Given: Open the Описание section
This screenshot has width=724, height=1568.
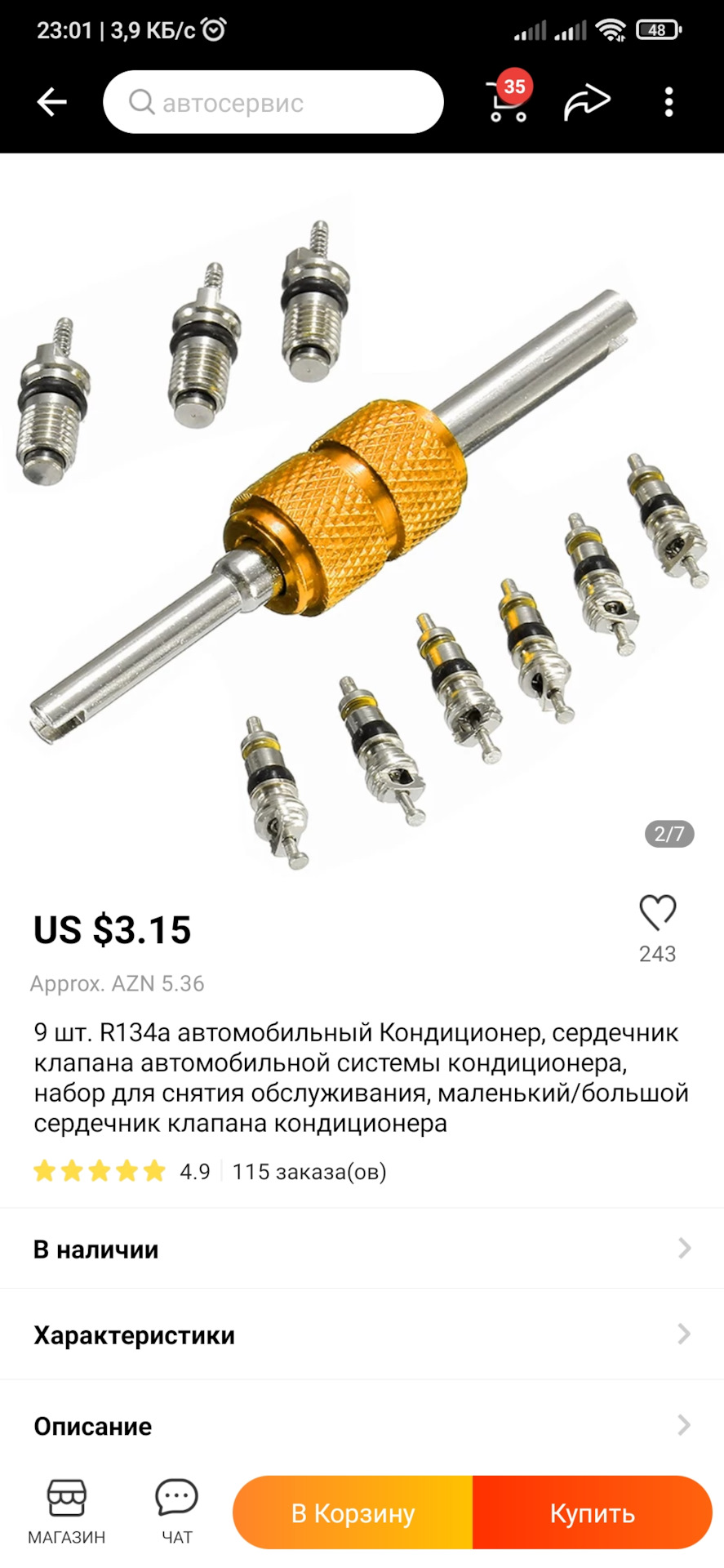Looking at the screenshot, I should pyautogui.click(x=362, y=1426).
